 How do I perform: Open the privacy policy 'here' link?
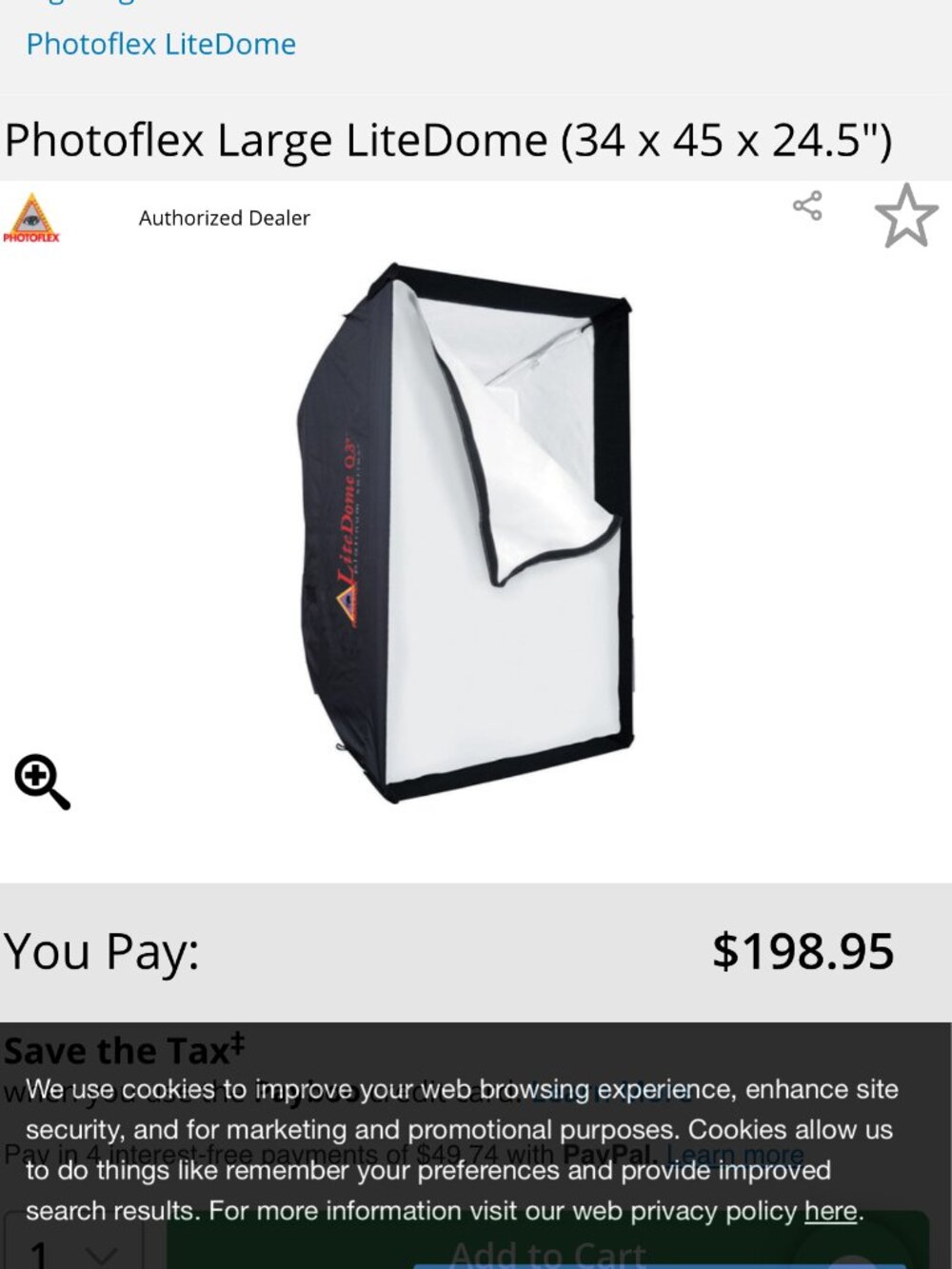(x=830, y=1211)
